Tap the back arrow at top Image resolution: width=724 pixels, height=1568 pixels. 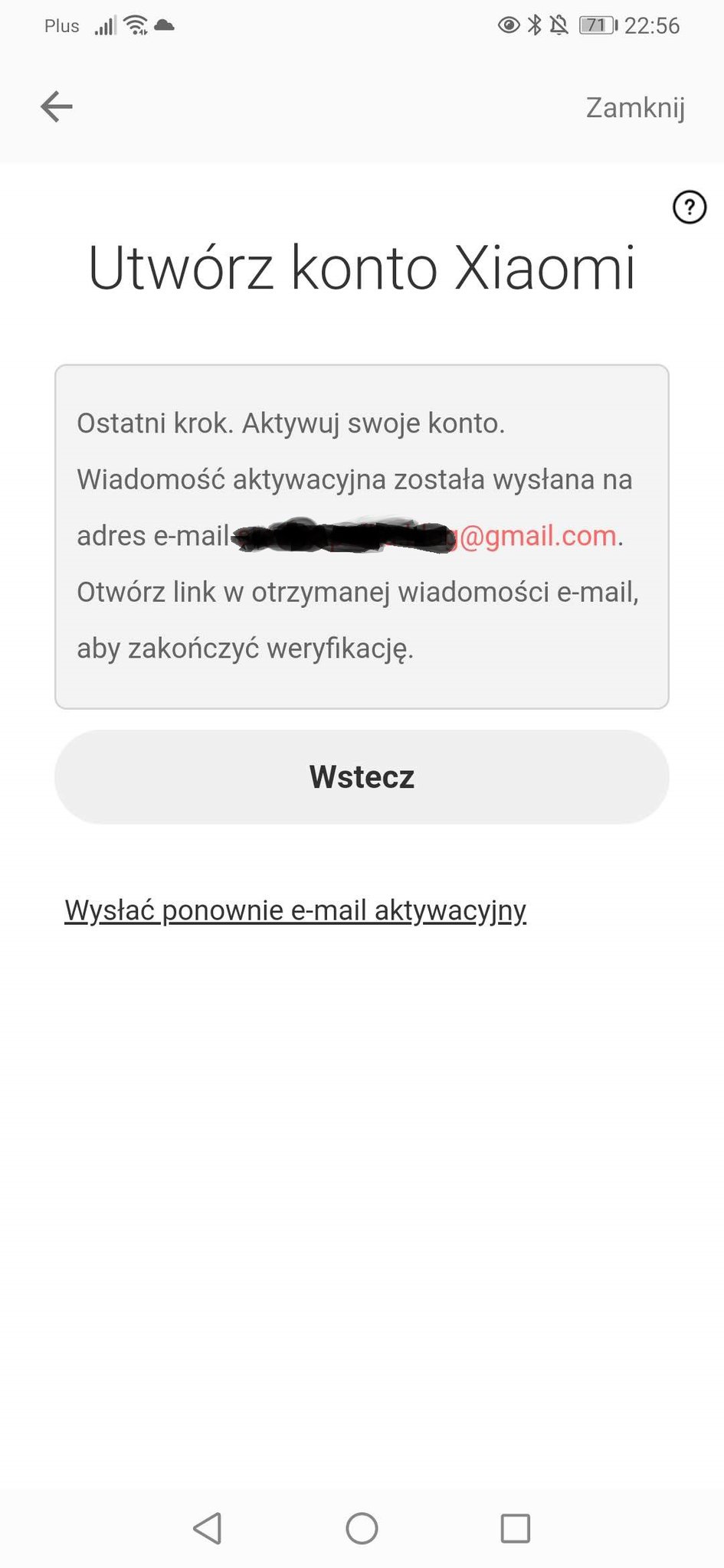[57, 106]
